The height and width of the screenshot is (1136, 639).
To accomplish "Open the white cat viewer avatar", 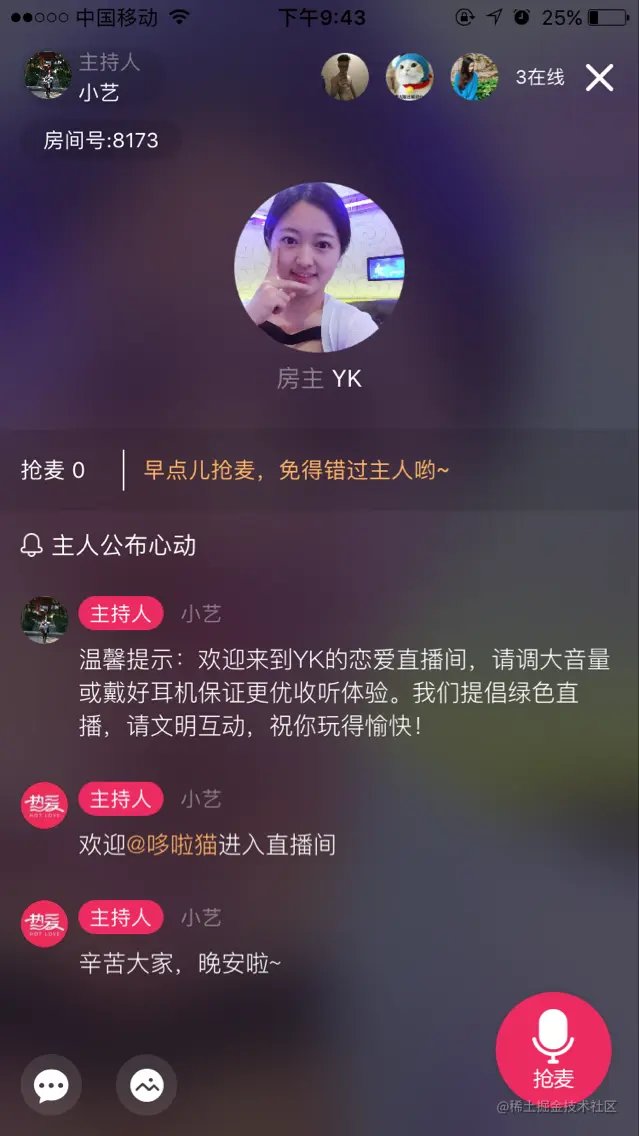I will pyautogui.click(x=410, y=77).
